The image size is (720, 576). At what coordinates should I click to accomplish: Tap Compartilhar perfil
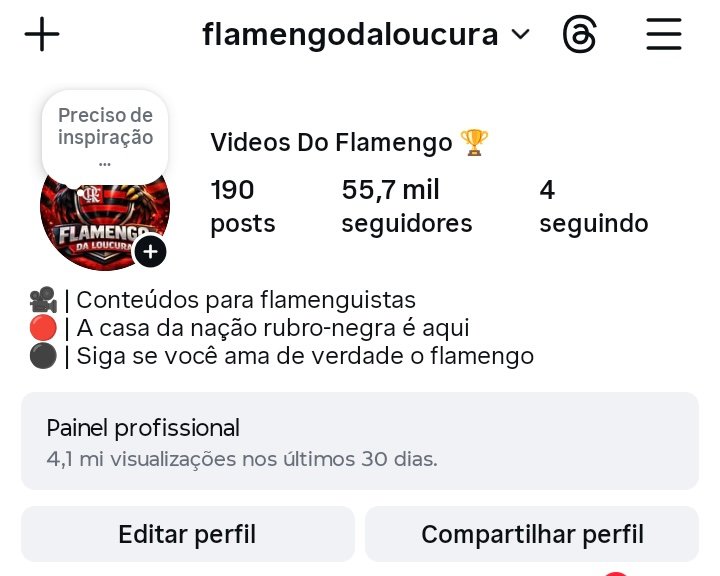click(x=532, y=534)
